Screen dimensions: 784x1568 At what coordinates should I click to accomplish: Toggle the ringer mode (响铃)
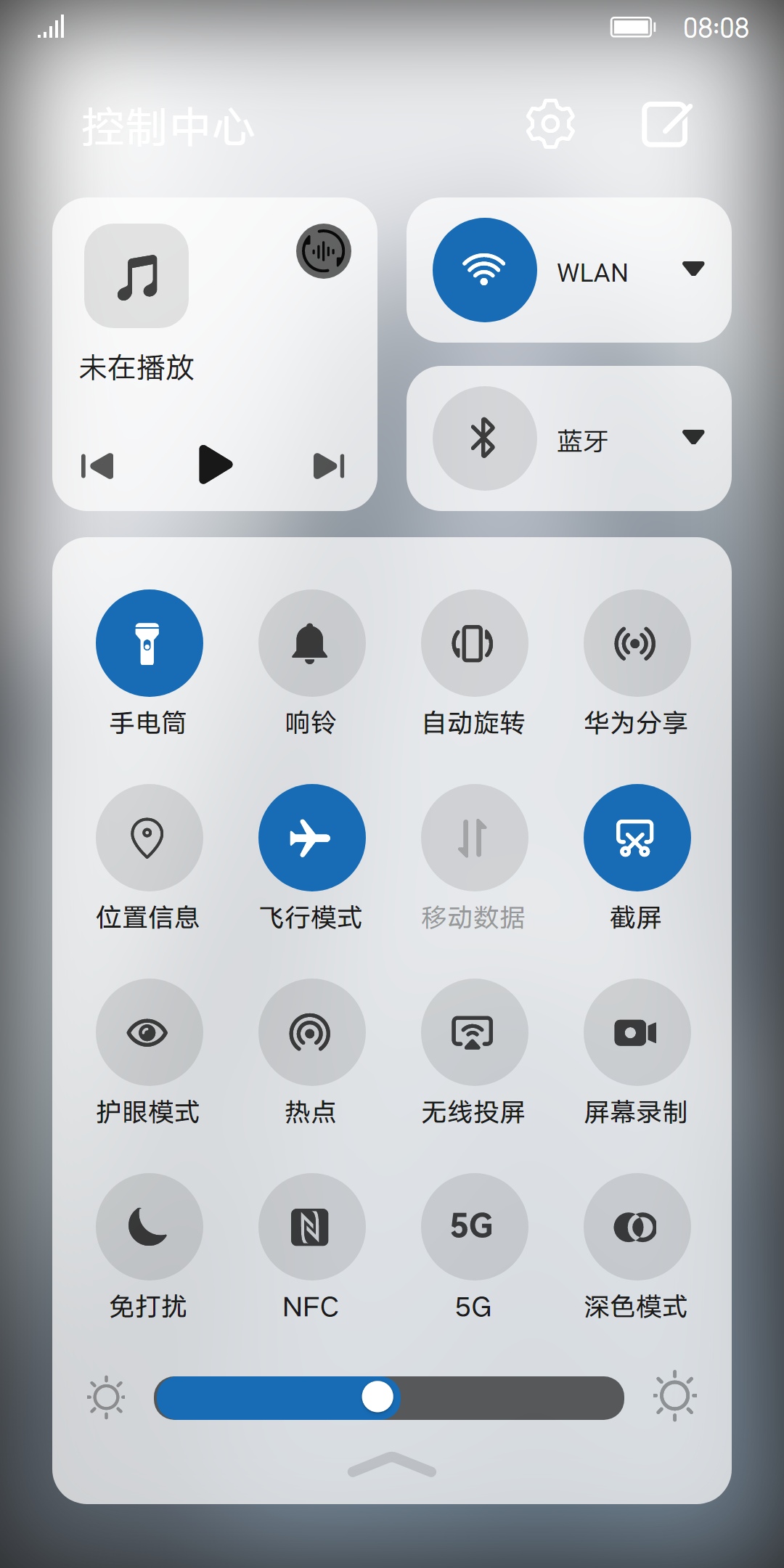coord(311,643)
